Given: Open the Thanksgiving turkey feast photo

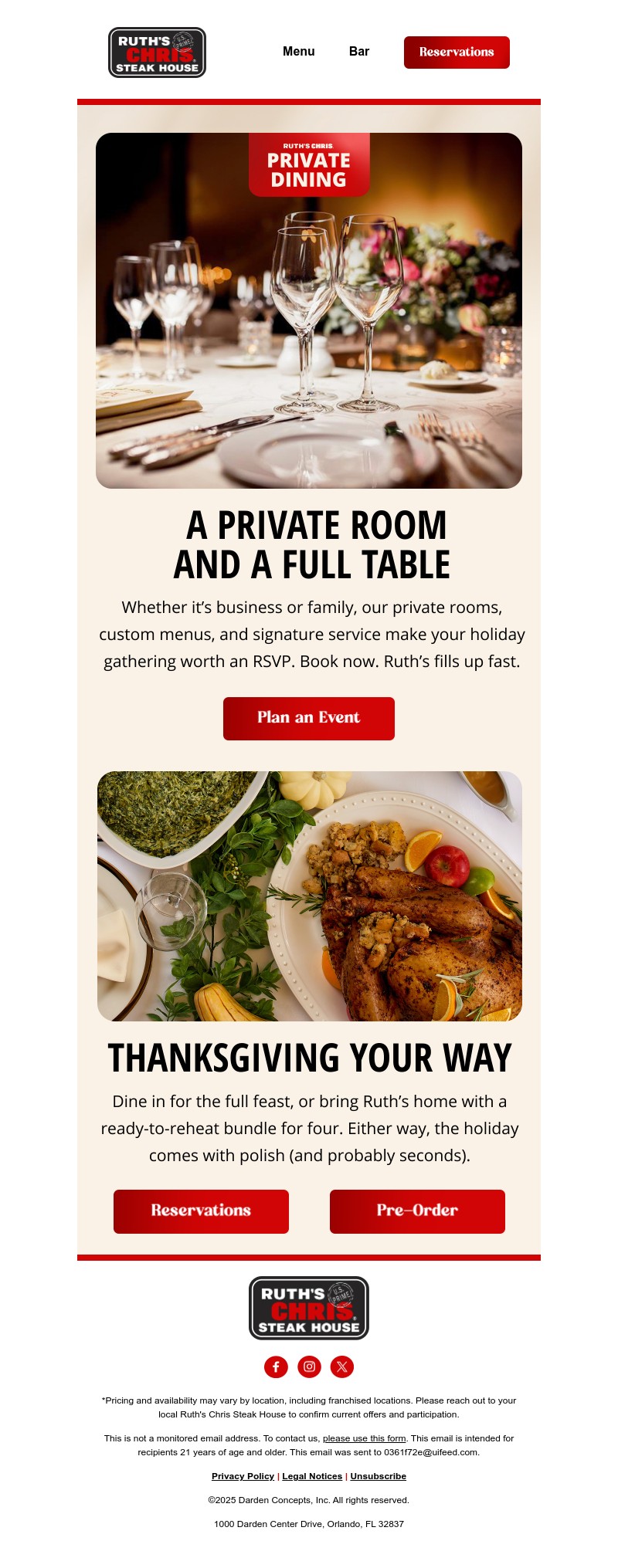Looking at the screenshot, I should pyautogui.click(x=309, y=896).
